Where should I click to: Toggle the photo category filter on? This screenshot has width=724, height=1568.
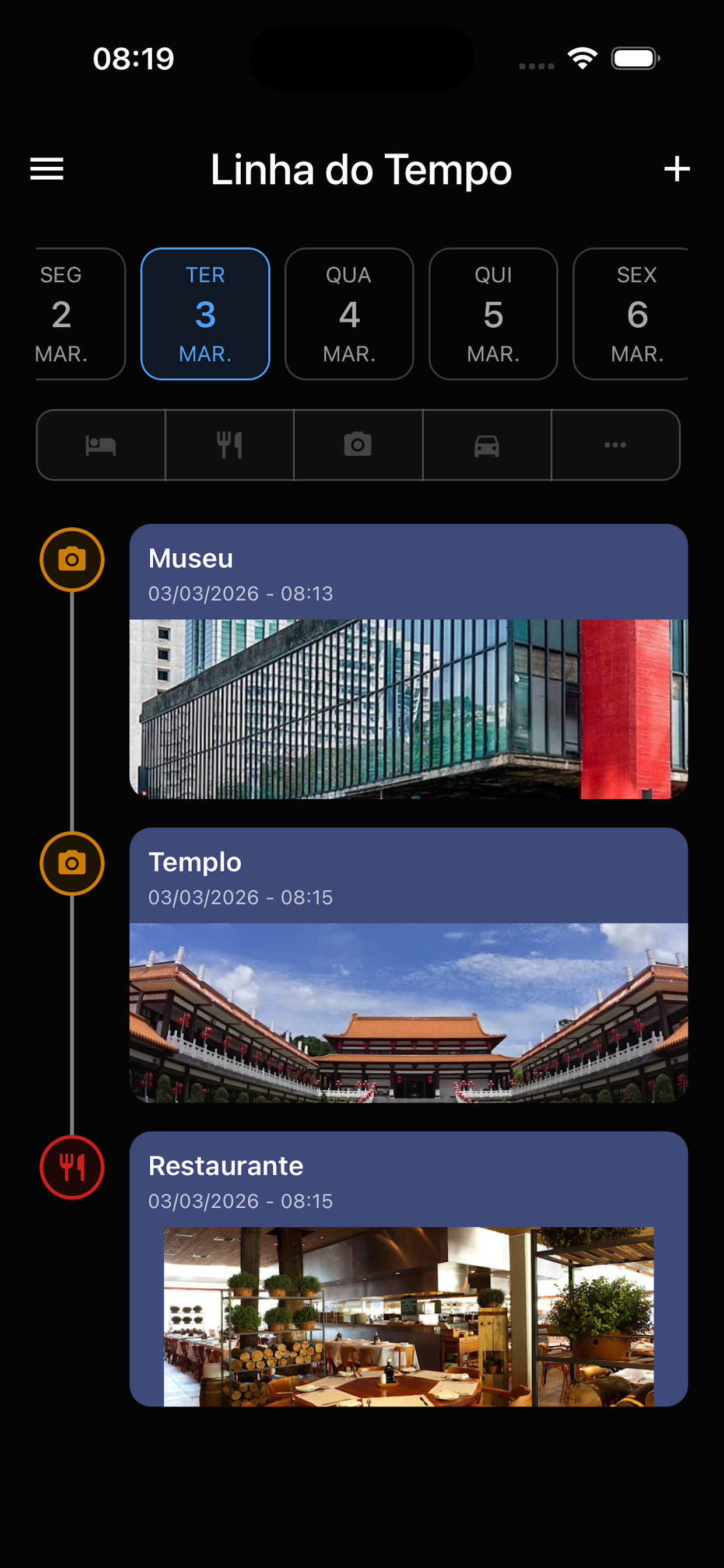point(359,445)
